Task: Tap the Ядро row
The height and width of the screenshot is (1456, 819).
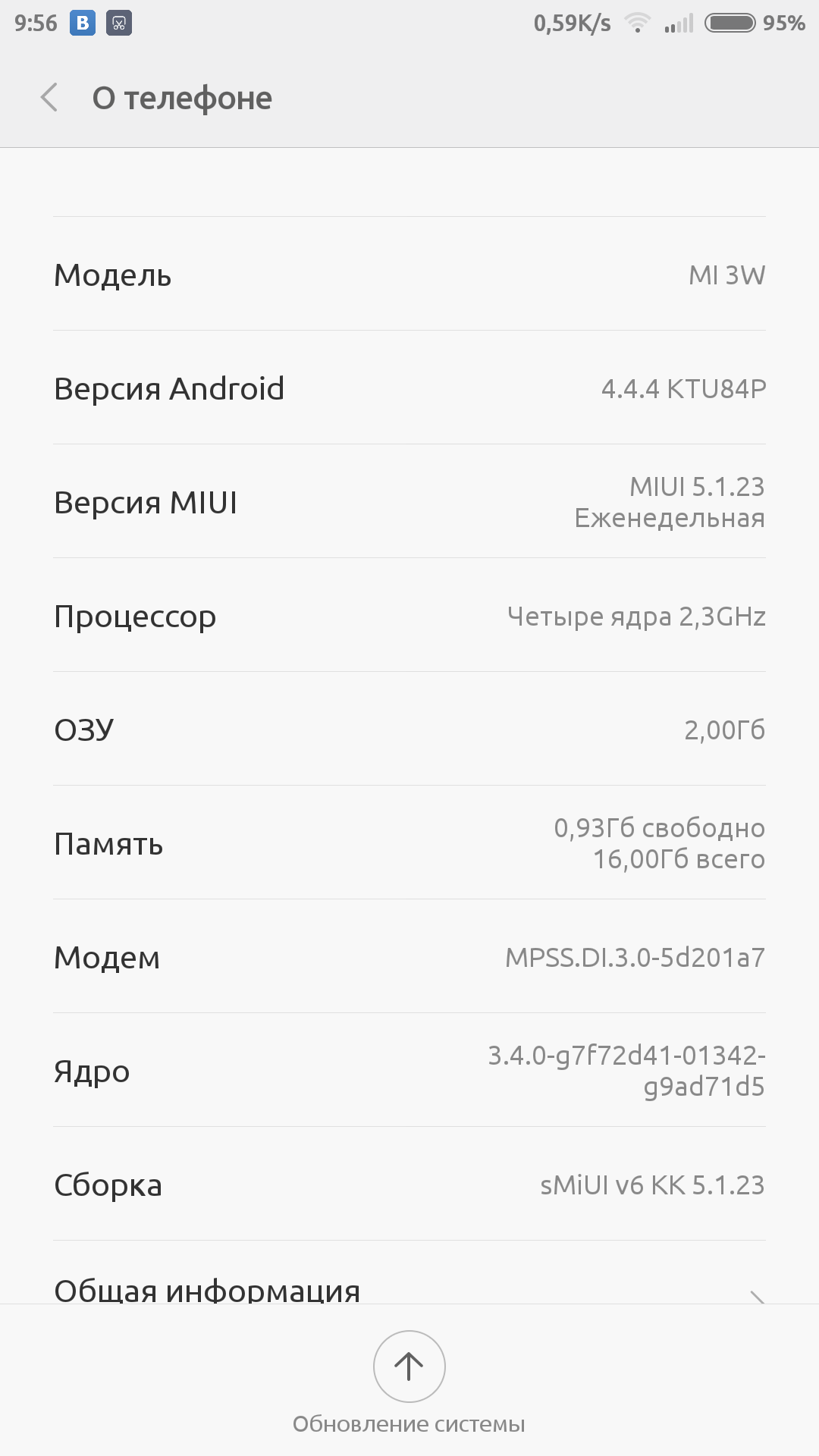Action: 409,1070
